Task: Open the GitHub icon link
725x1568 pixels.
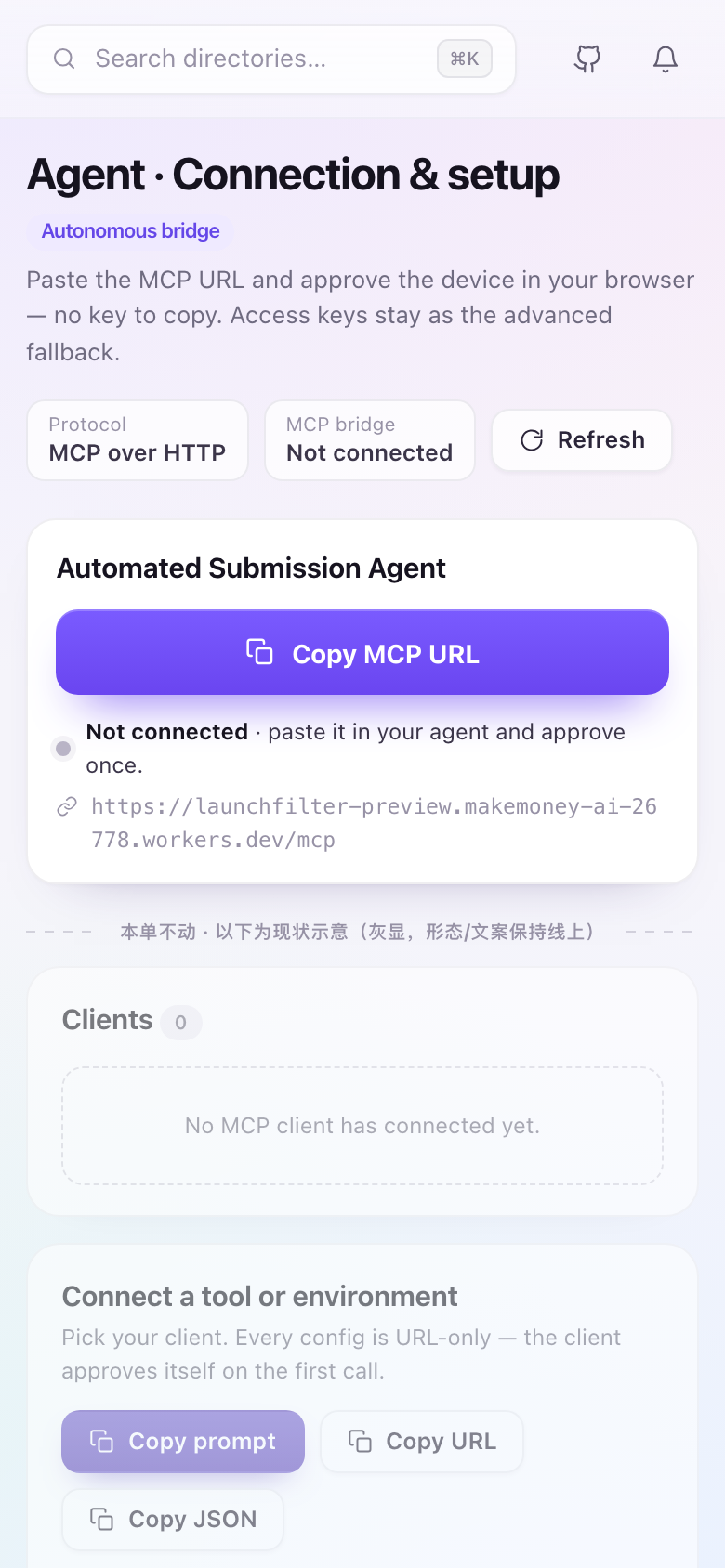Action: point(587,59)
